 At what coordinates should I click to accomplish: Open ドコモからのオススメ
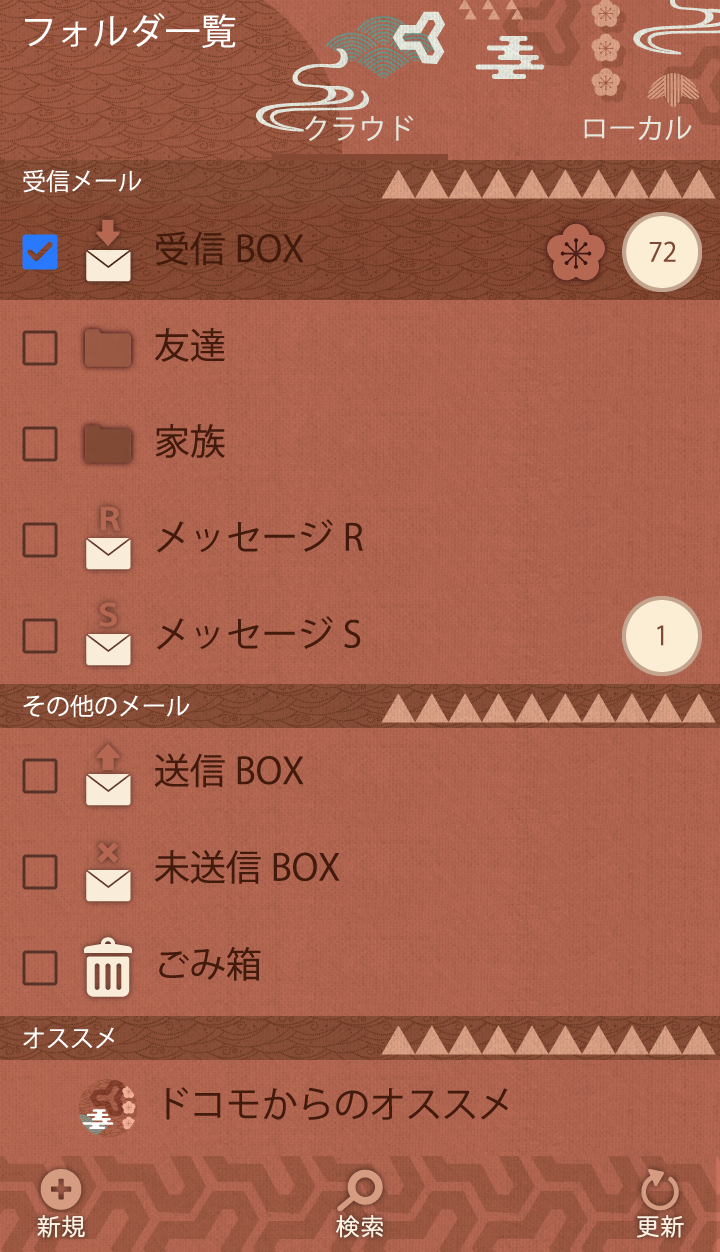(334, 1105)
